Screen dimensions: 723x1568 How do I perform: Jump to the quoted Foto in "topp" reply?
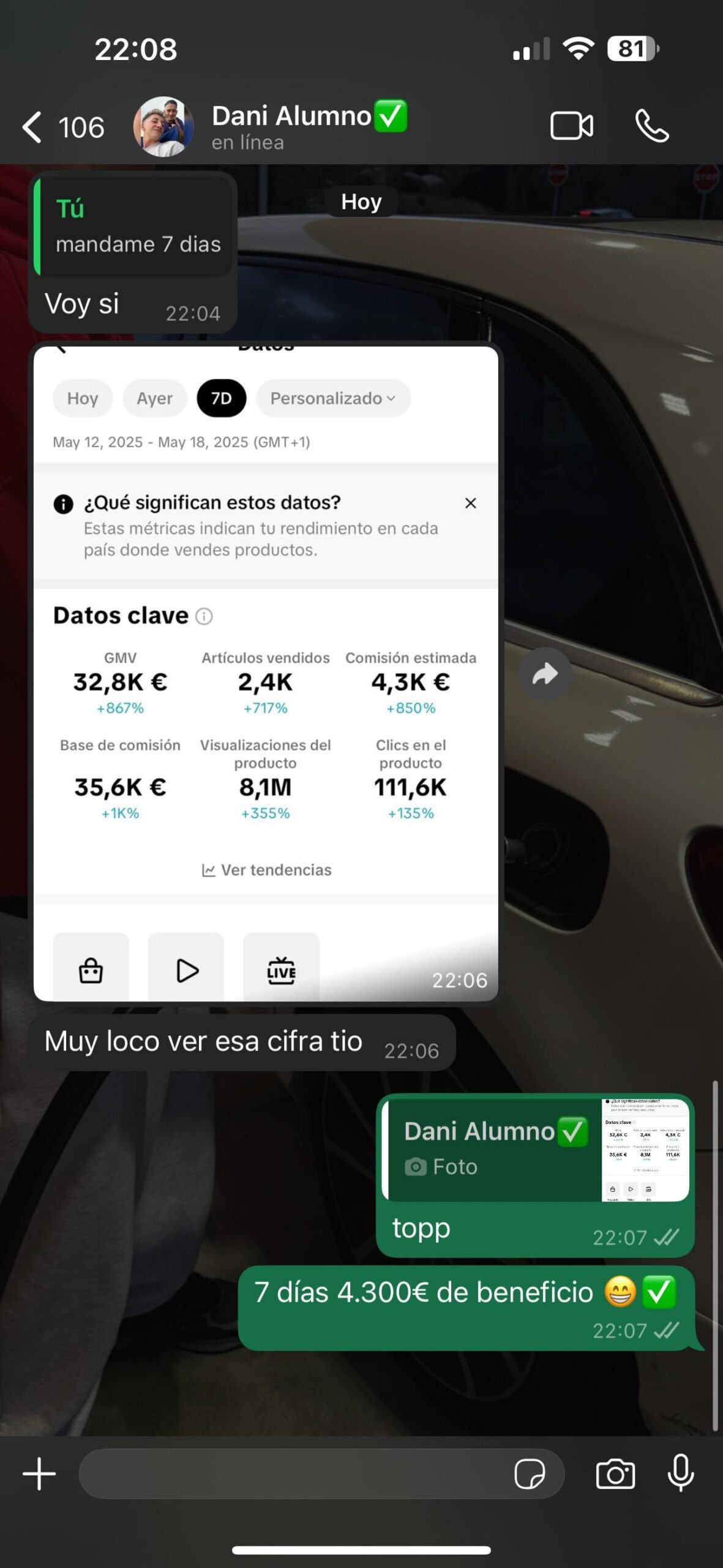click(536, 1150)
